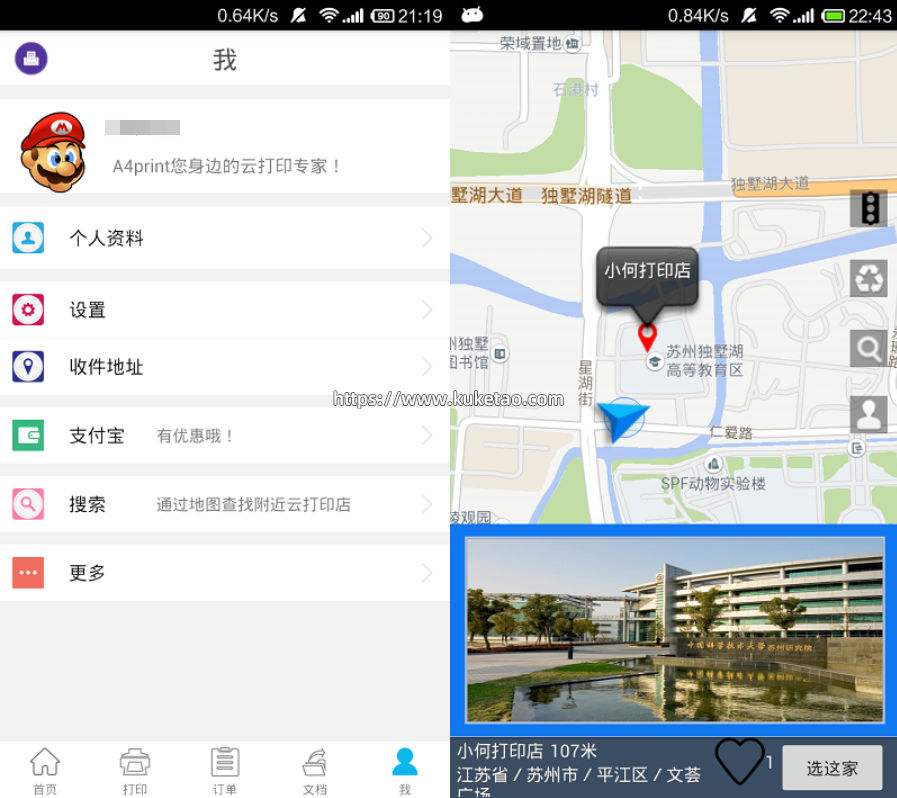Tap the magnifier search icon on map
The image size is (897, 798).
click(x=869, y=348)
